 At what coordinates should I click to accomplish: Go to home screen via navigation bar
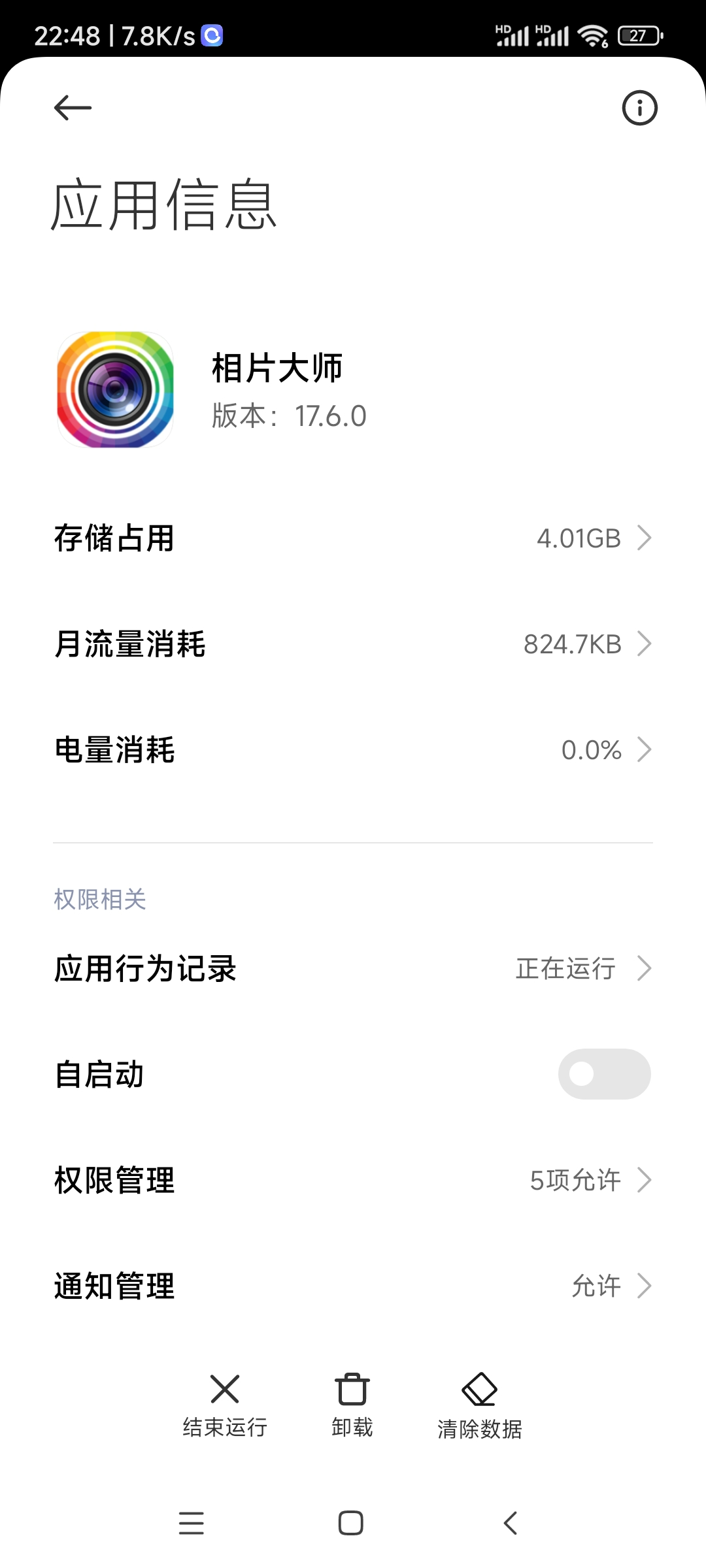point(351,1523)
